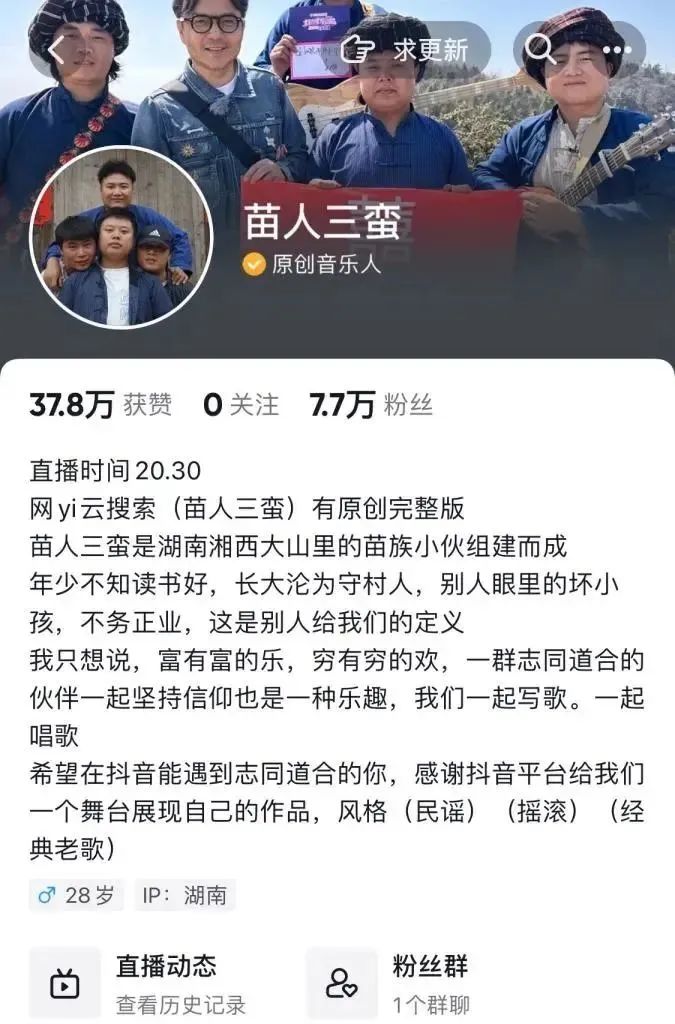Open 直播动态 live history records
Image resolution: width=675 pixels, height=1024 pixels.
coord(150,984)
